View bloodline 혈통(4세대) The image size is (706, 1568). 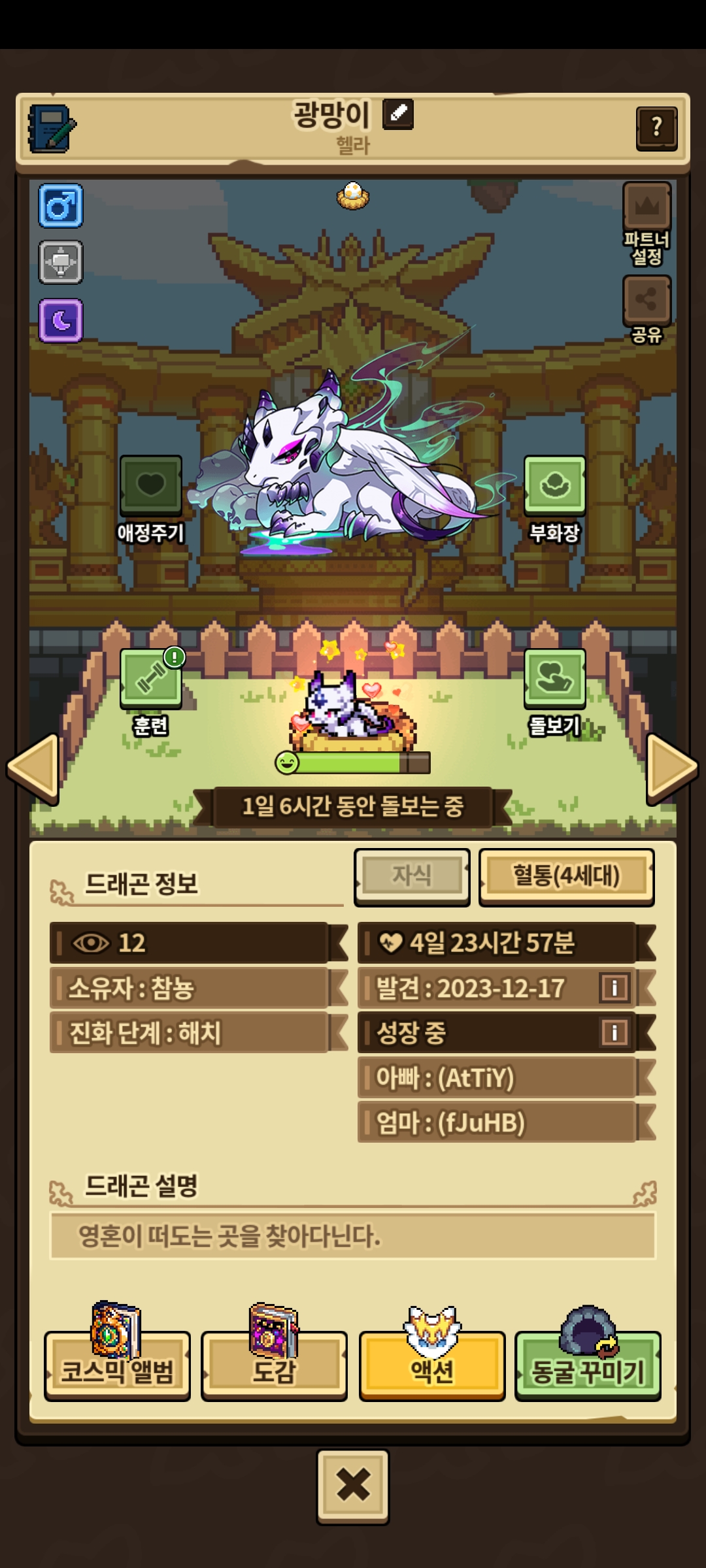click(566, 876)
